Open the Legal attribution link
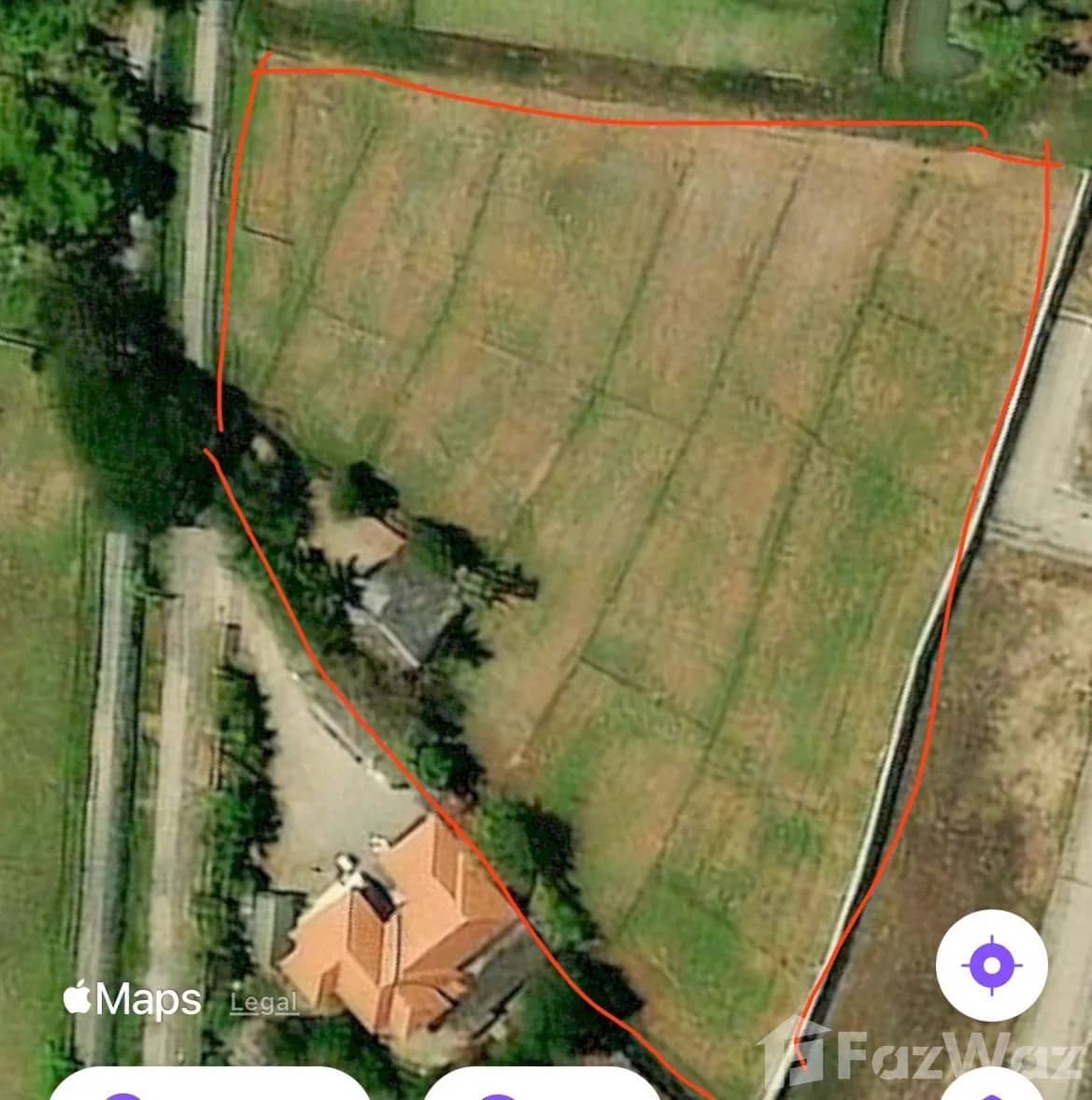 point(264,1002)
